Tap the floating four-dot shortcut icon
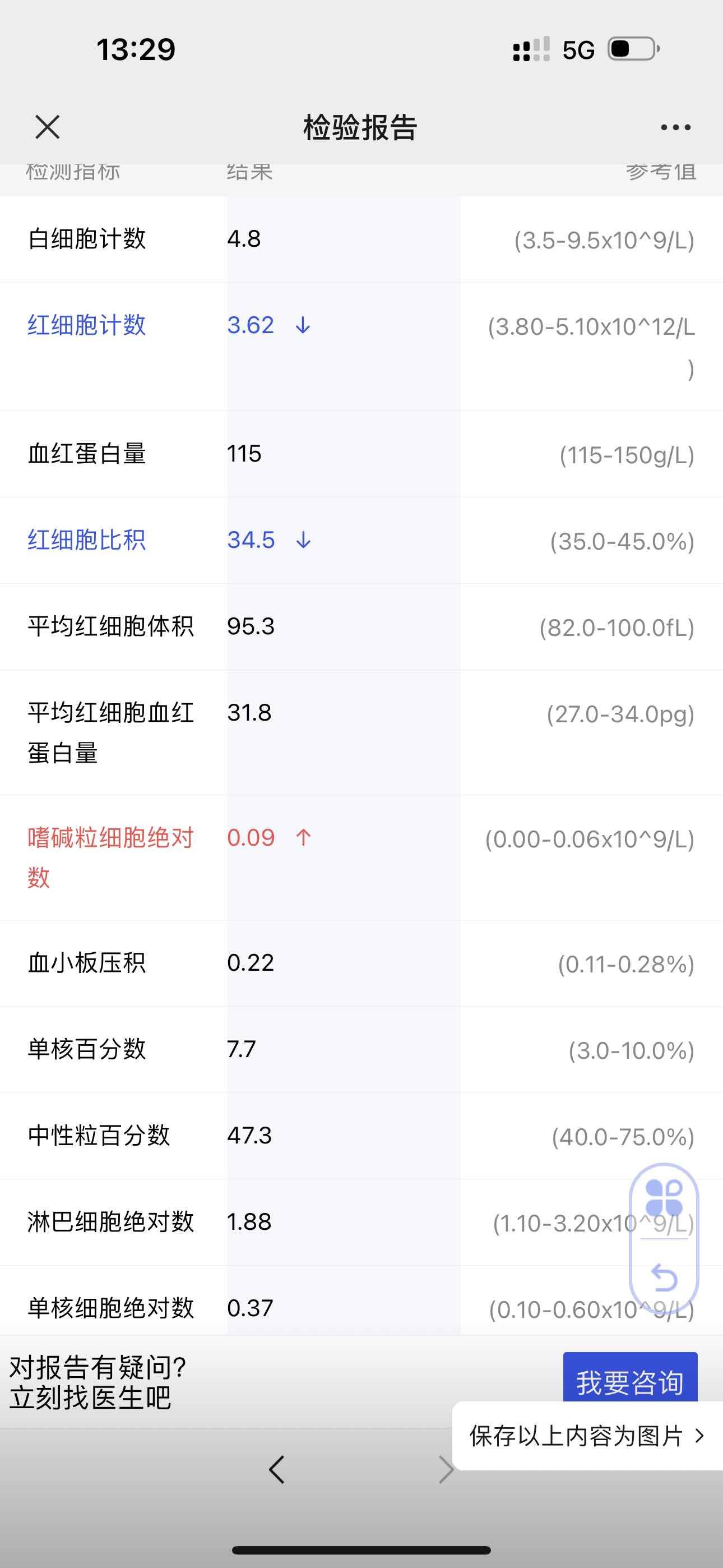Viewport: 723px width, 1568px height. point(664,1197)
